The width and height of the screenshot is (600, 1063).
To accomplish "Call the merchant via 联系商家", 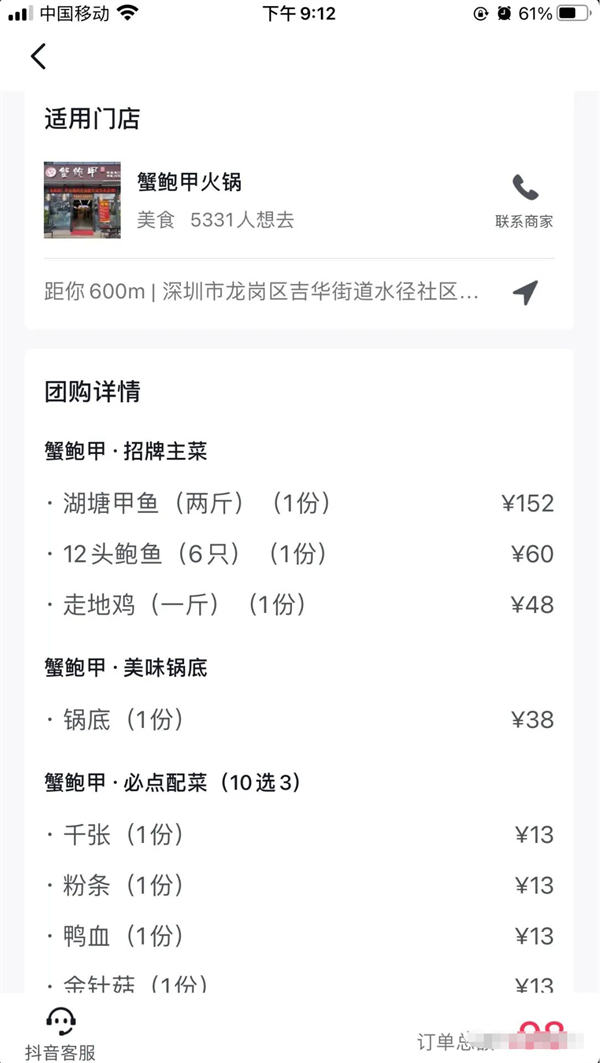I will click(524, 200).
